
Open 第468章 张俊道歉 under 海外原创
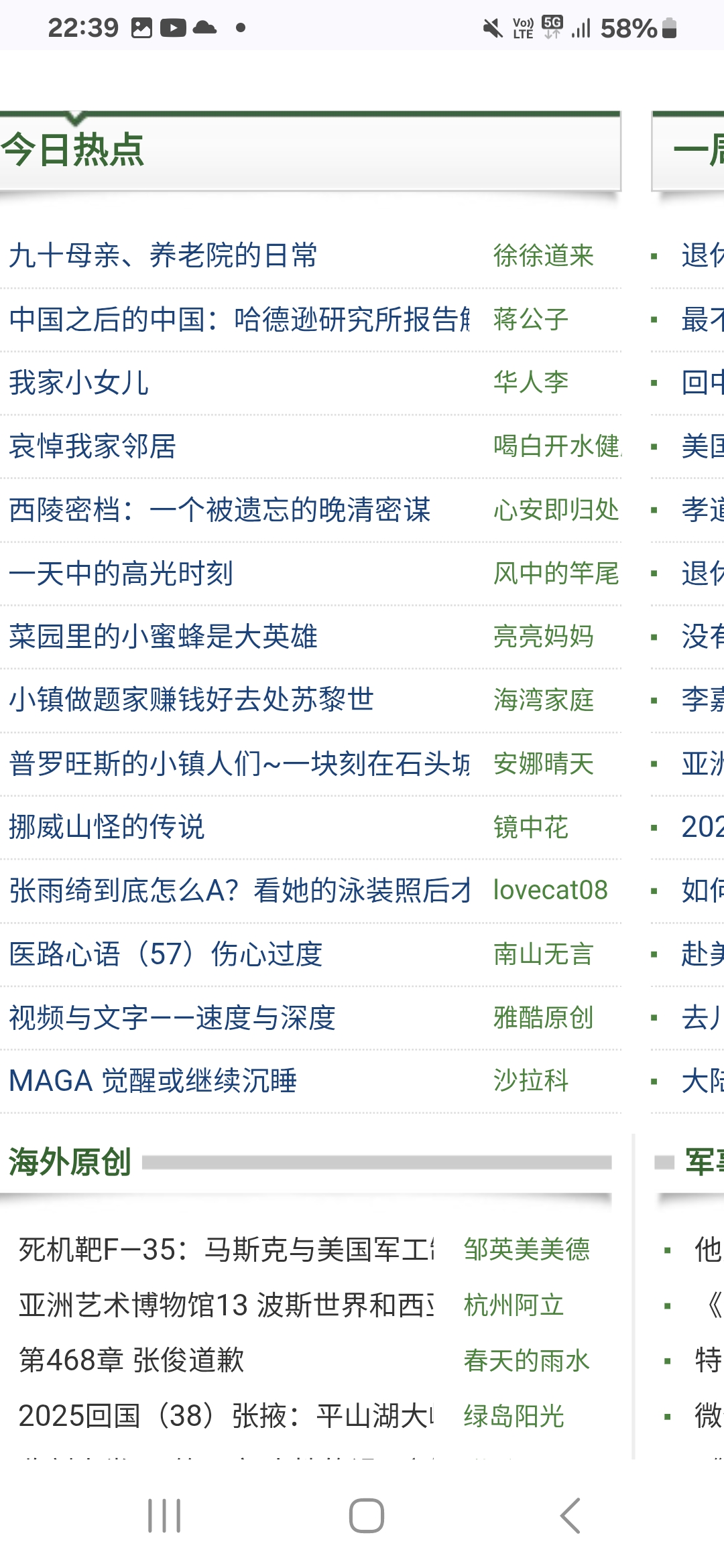tap(131, 1361)
